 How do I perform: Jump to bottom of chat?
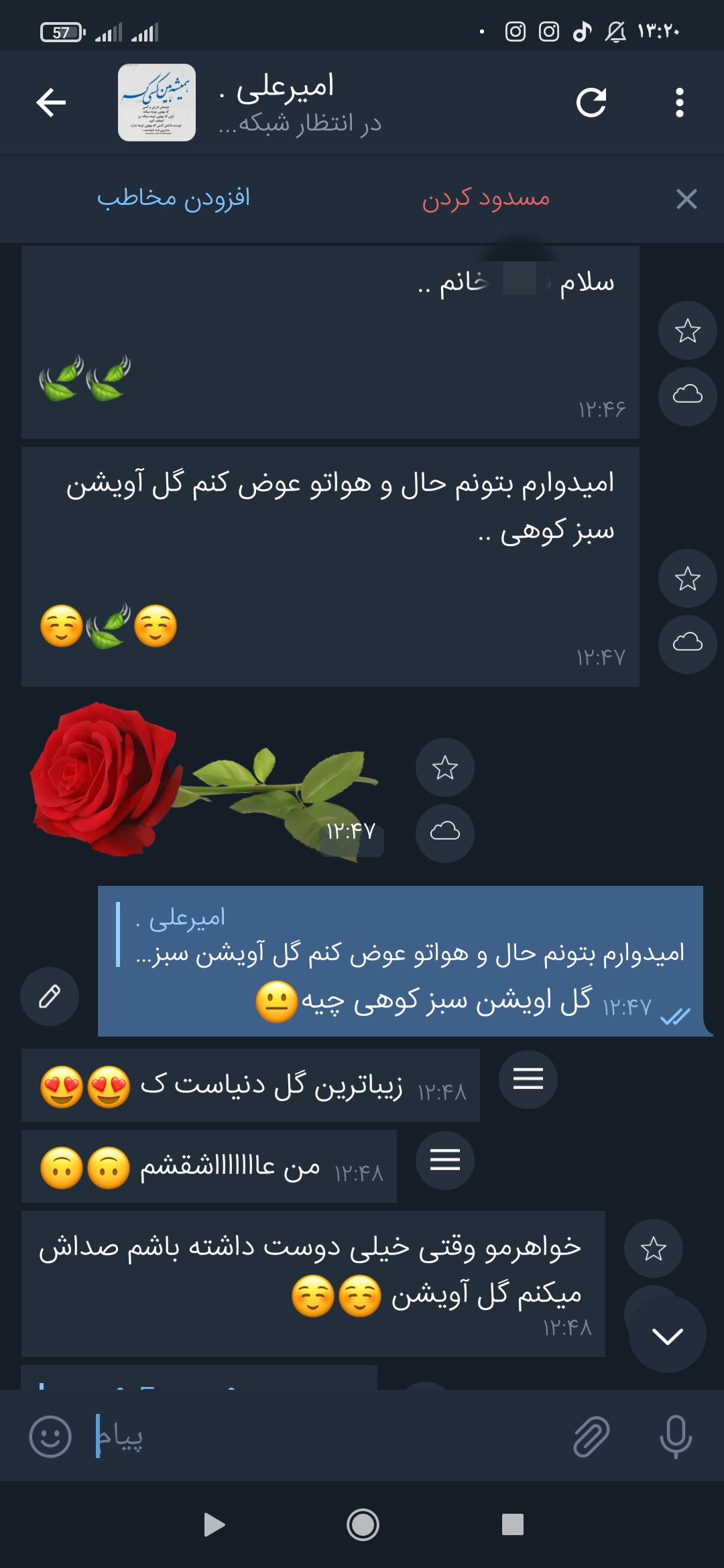point(667,1335)
